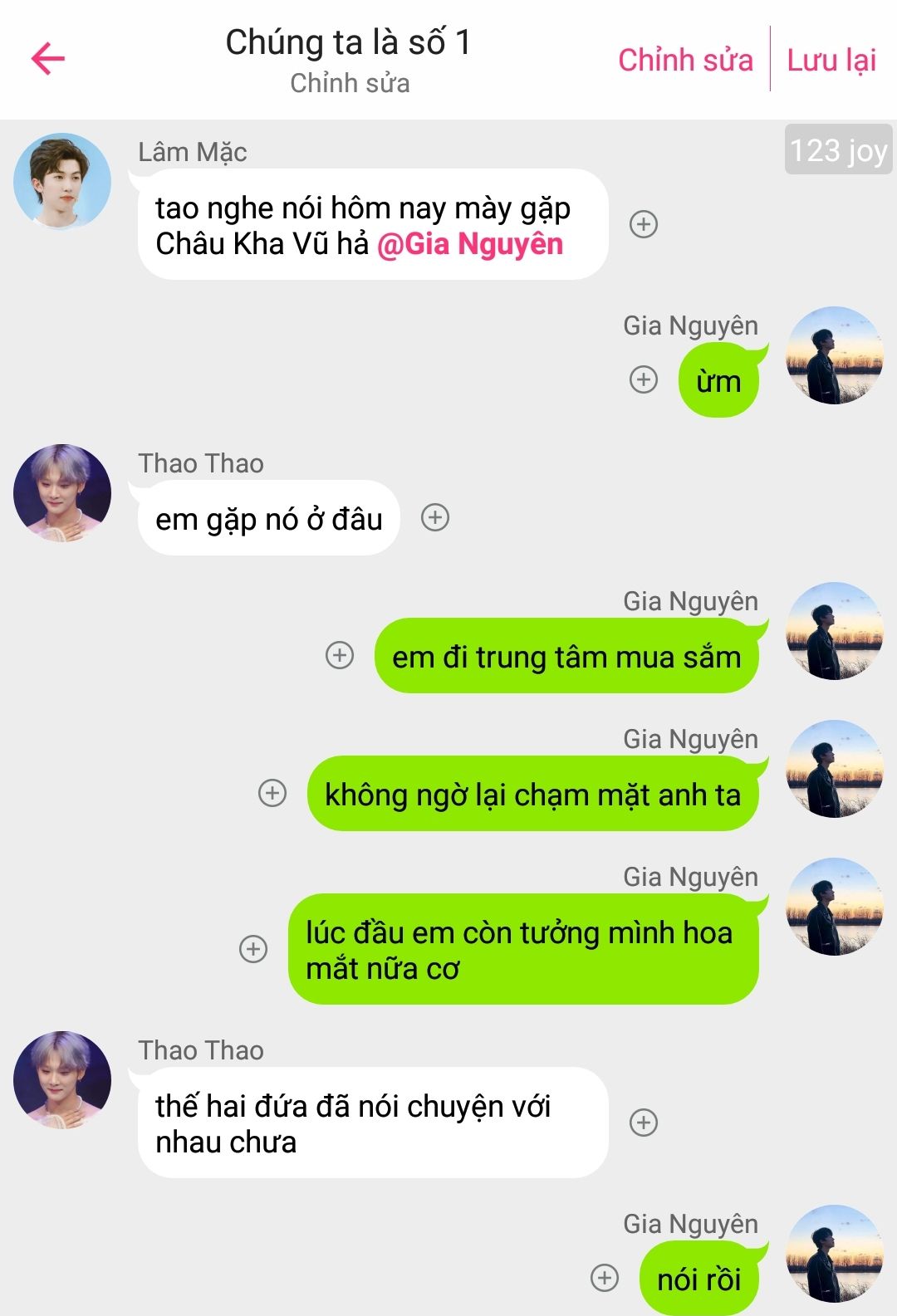The width and height of the screenshot is (897, 1316).
Task: Tap plus icon by "thế hai đứa đã nói"
Action: click(x=644, y=1123)
